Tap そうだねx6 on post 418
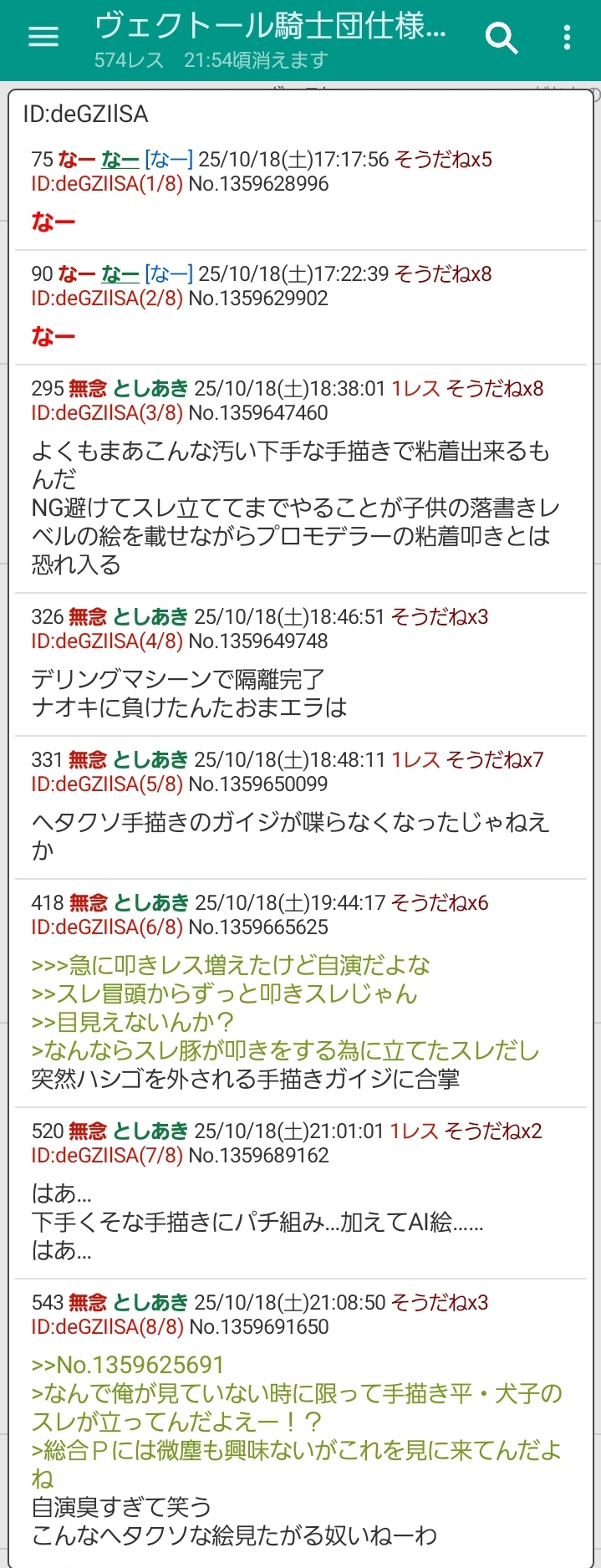This screenshot has height=1568, width=601. point(440,903)
